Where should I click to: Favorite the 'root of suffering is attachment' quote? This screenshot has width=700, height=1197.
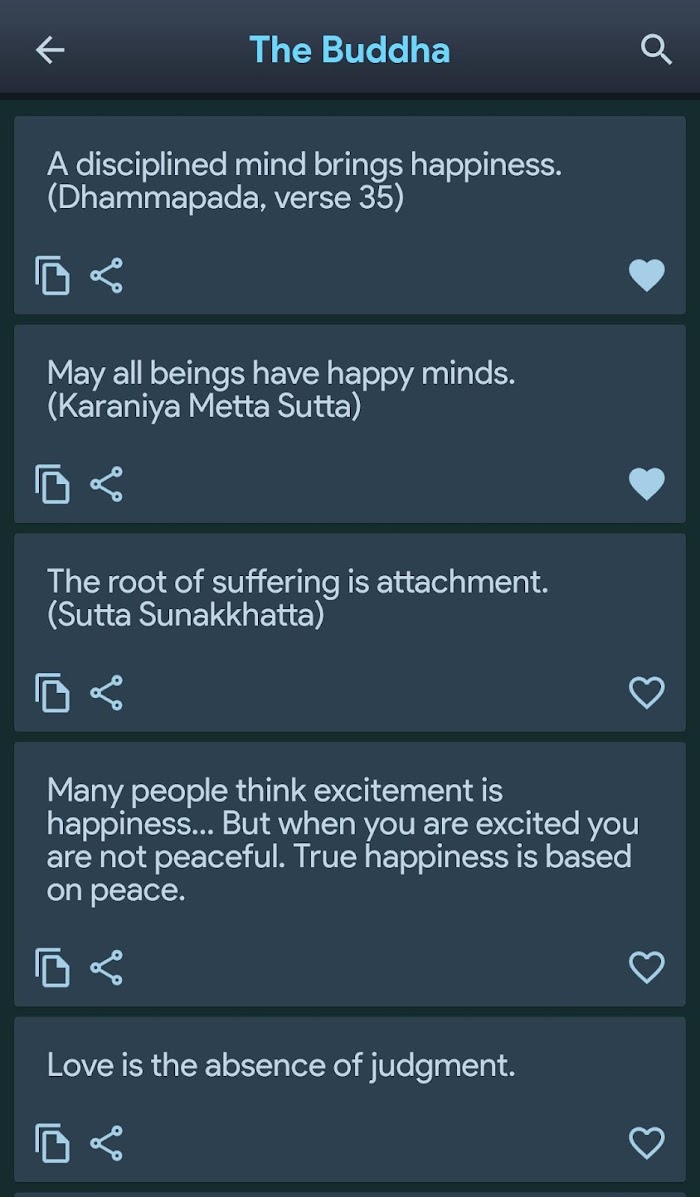pyautogui.click(x=647, y=693)
